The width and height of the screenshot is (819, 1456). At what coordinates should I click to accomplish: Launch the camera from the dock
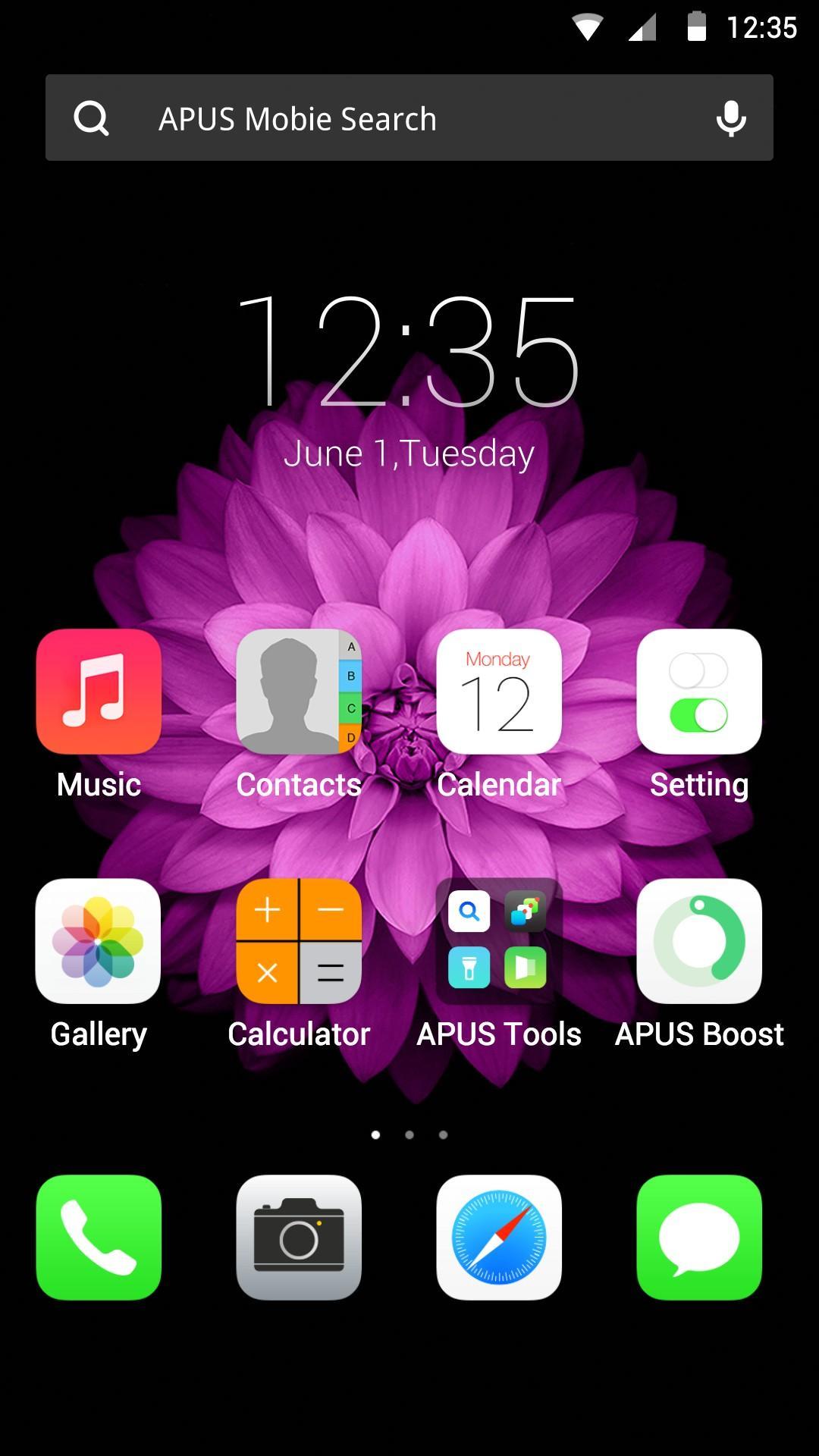[299, 1237]
